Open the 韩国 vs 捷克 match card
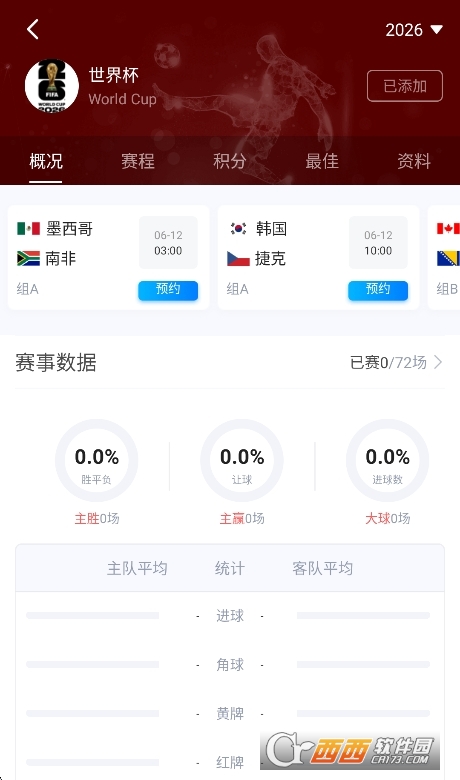This screenshot has width=460, height=780. click(318, 257)
